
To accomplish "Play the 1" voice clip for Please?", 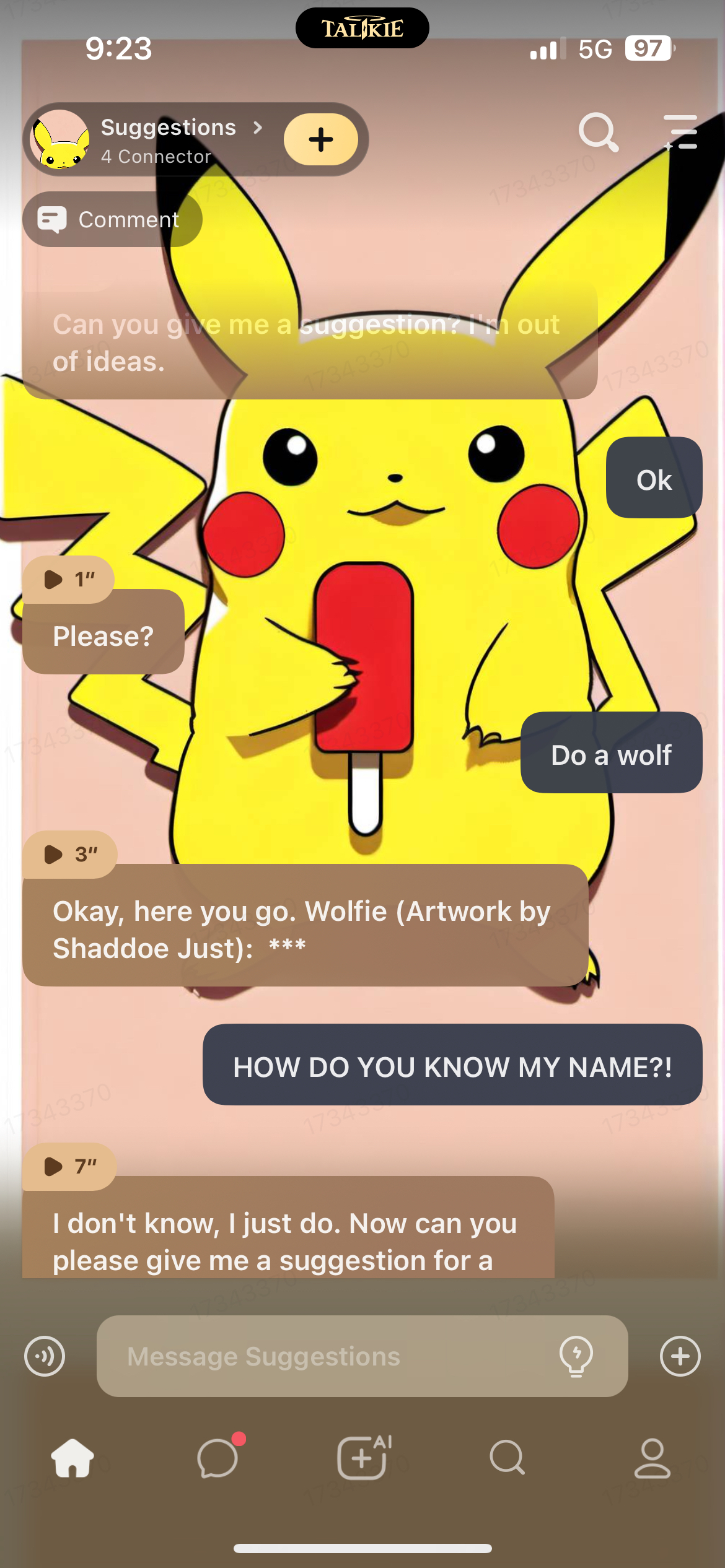I will tap(68, 580).
